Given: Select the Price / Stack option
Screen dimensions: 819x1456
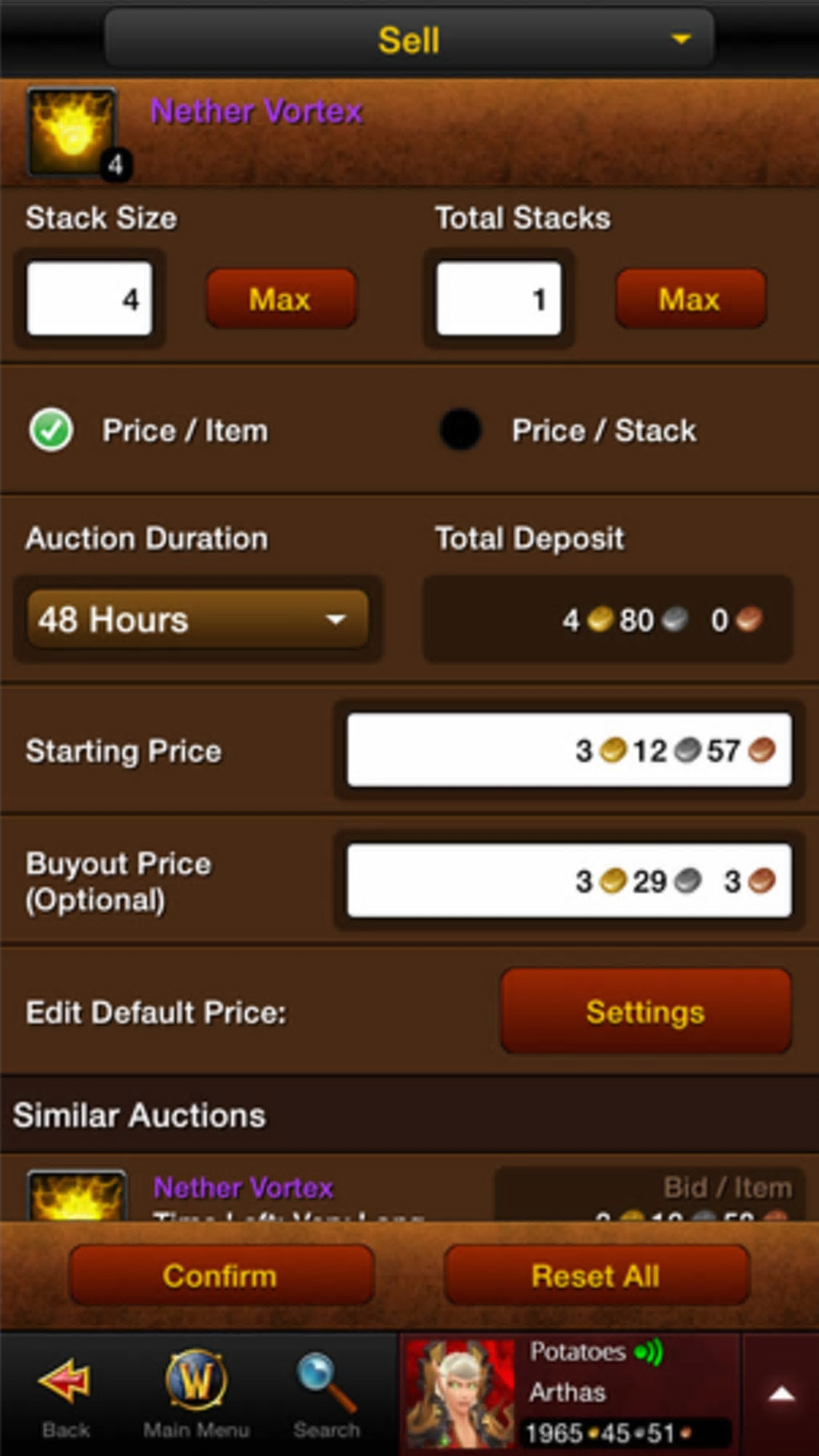Looking at the screenshot, I should tap(461, 430).
